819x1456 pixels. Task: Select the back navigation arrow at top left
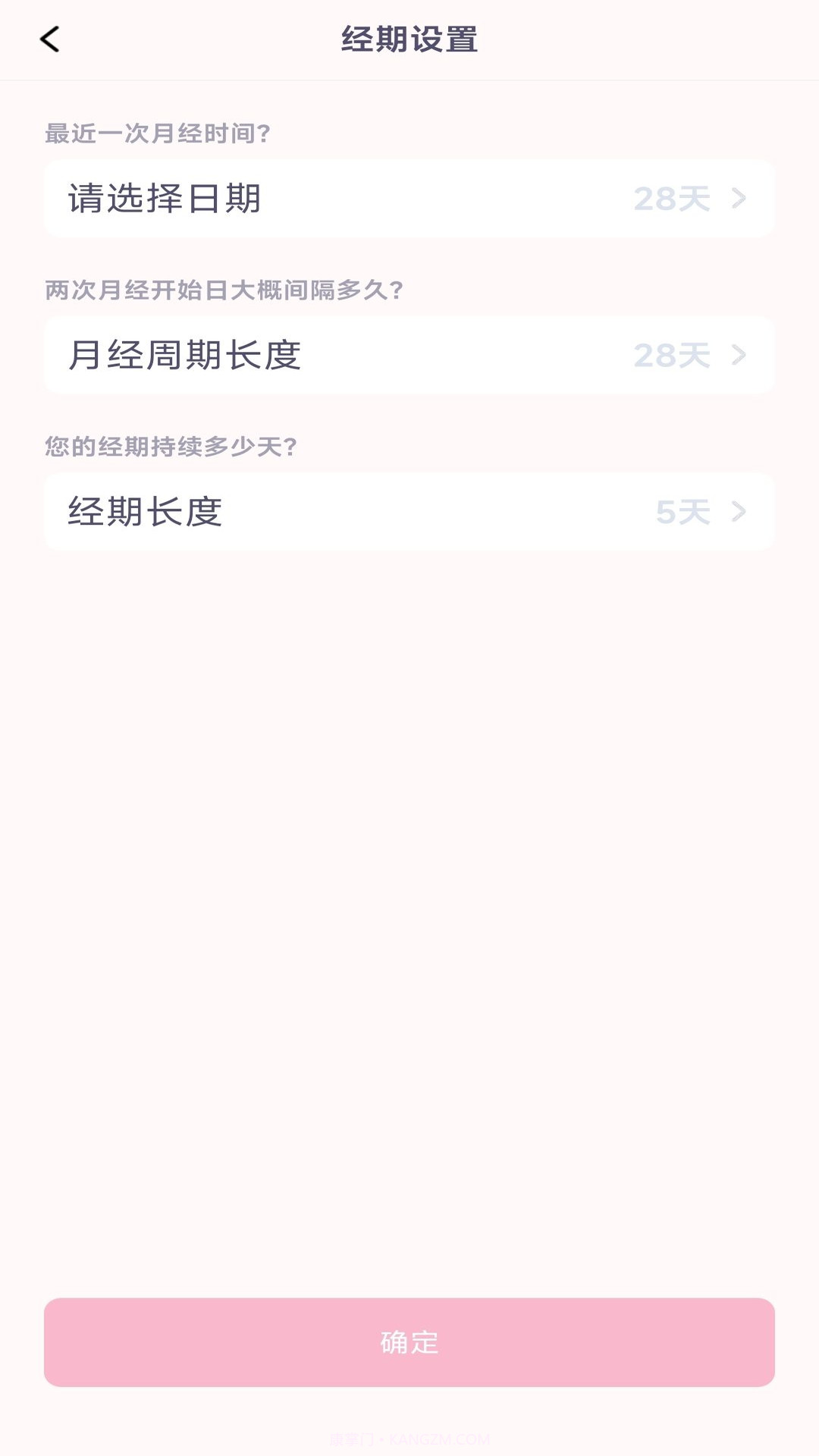50,39
